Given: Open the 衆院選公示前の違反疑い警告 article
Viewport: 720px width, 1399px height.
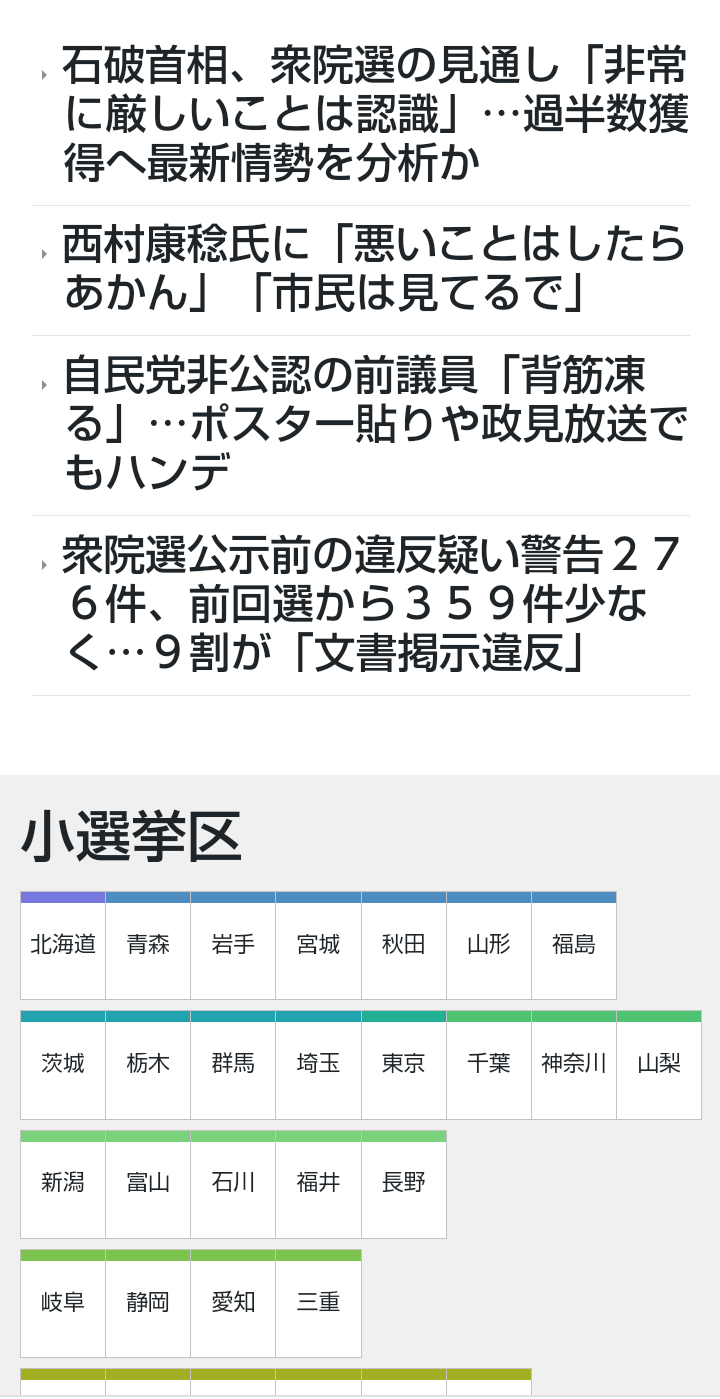Looking at the screenshot, I should 375,604.
